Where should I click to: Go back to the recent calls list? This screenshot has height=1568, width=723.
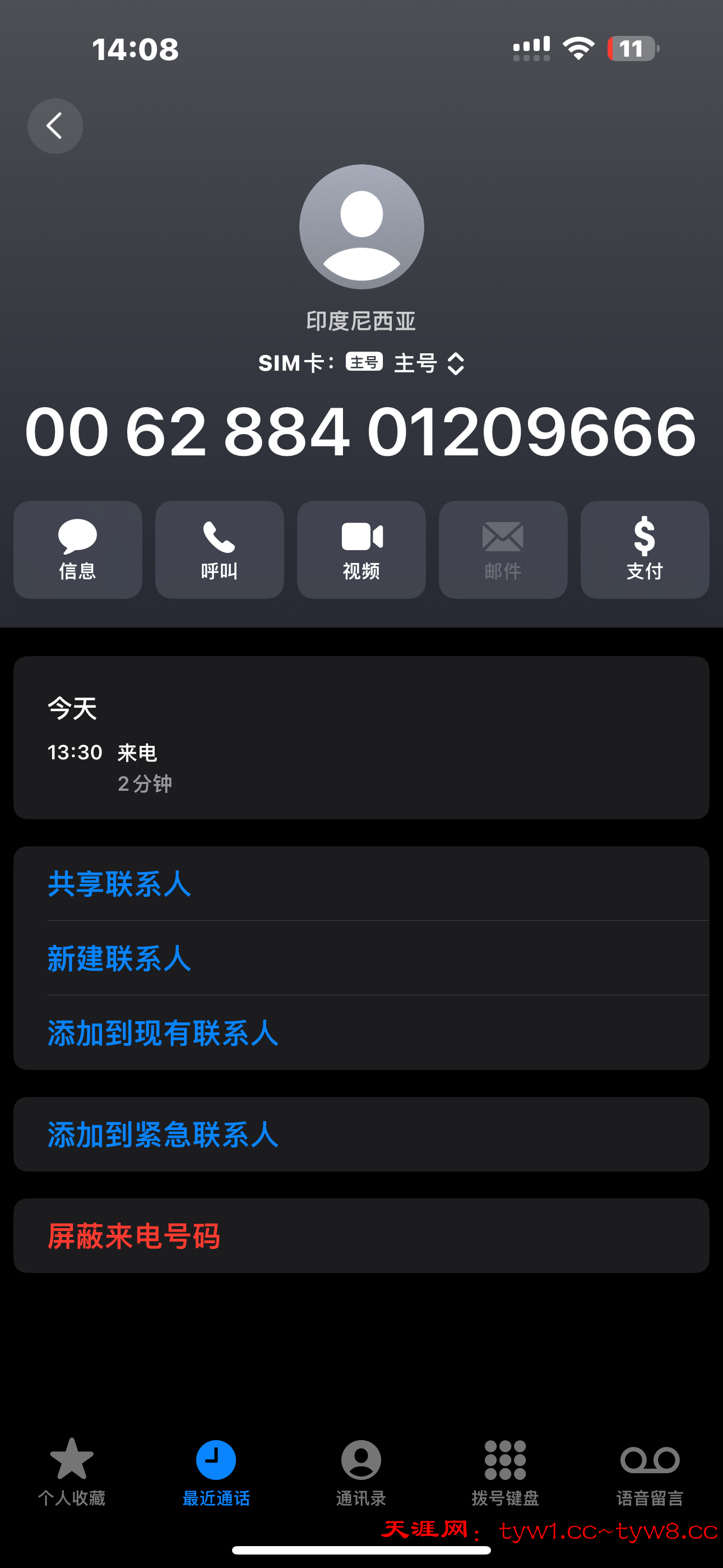(x=55, y=126)
